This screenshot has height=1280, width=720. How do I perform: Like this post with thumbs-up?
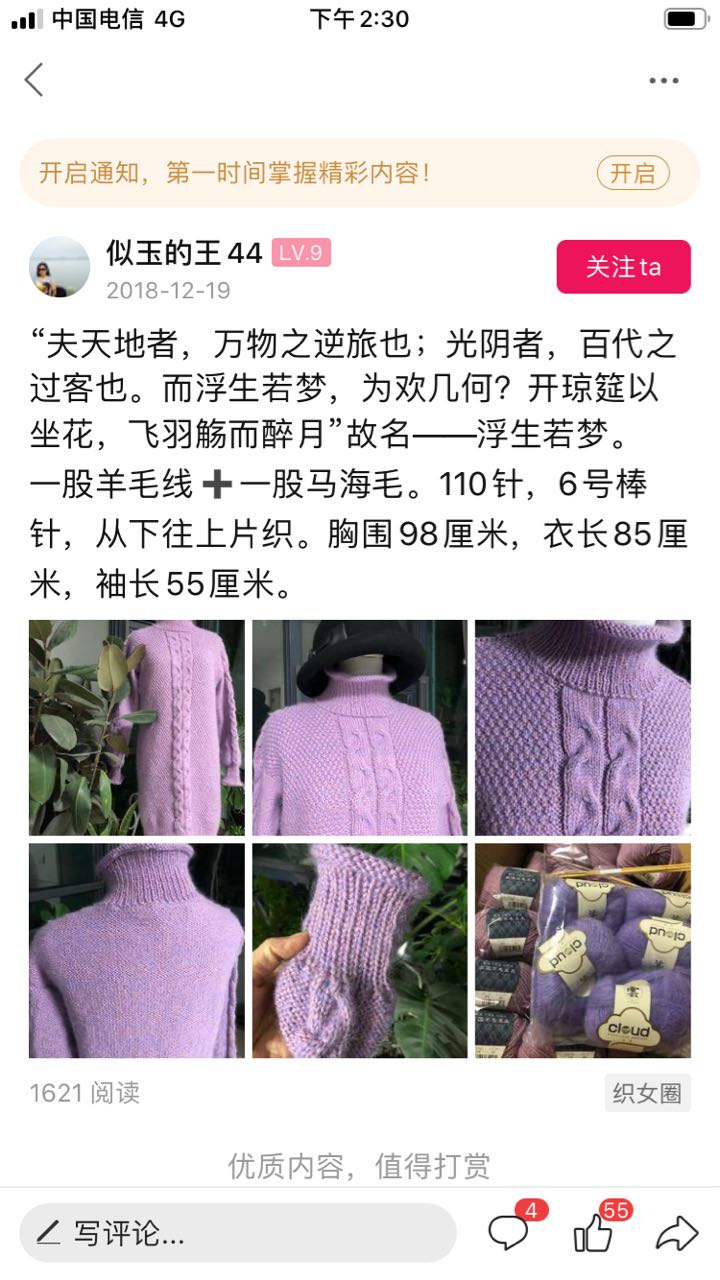click(x=594, y=1232)
